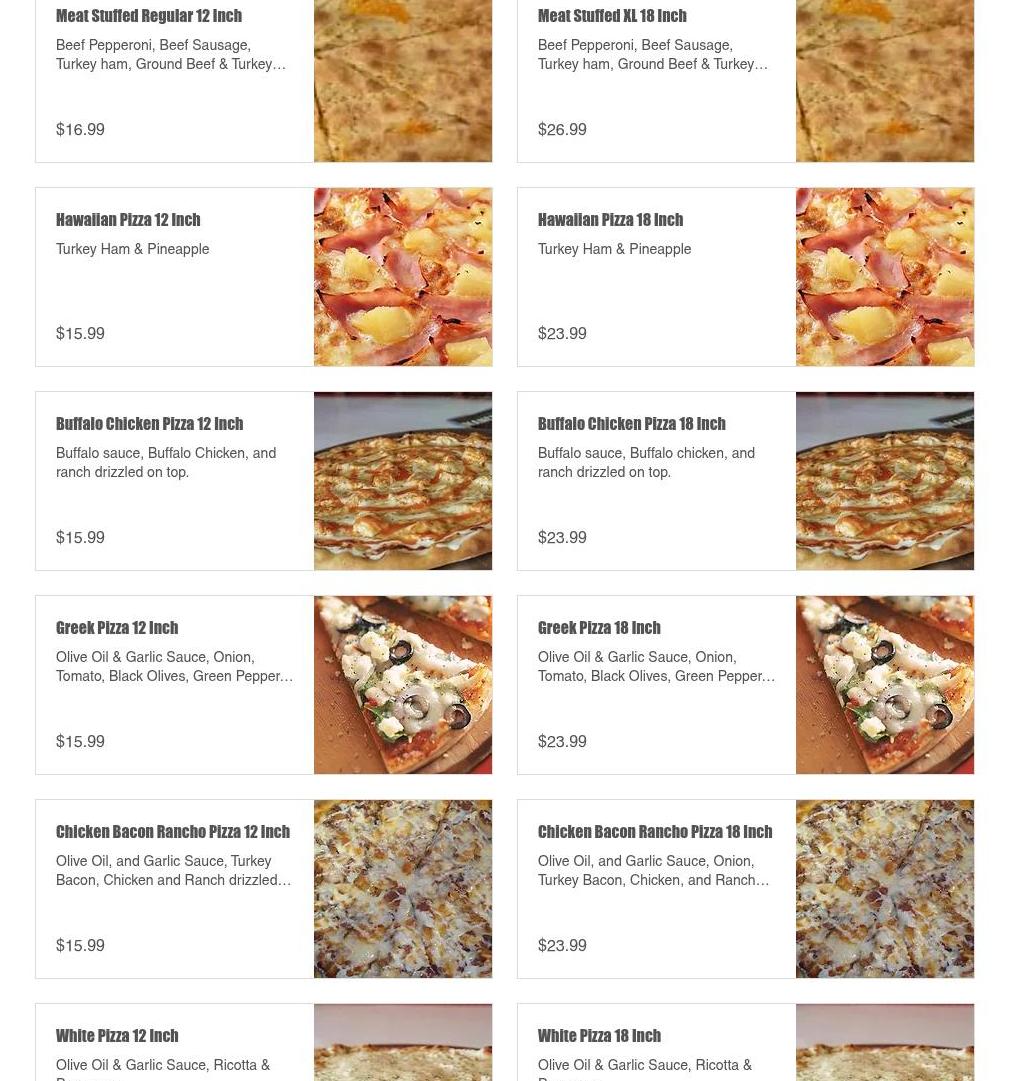The width and height of the screenshot is (1010, 1081).
Task: Tap the Buffalo Chicken Pizza 18 Inch card
Action: point(631,424)
